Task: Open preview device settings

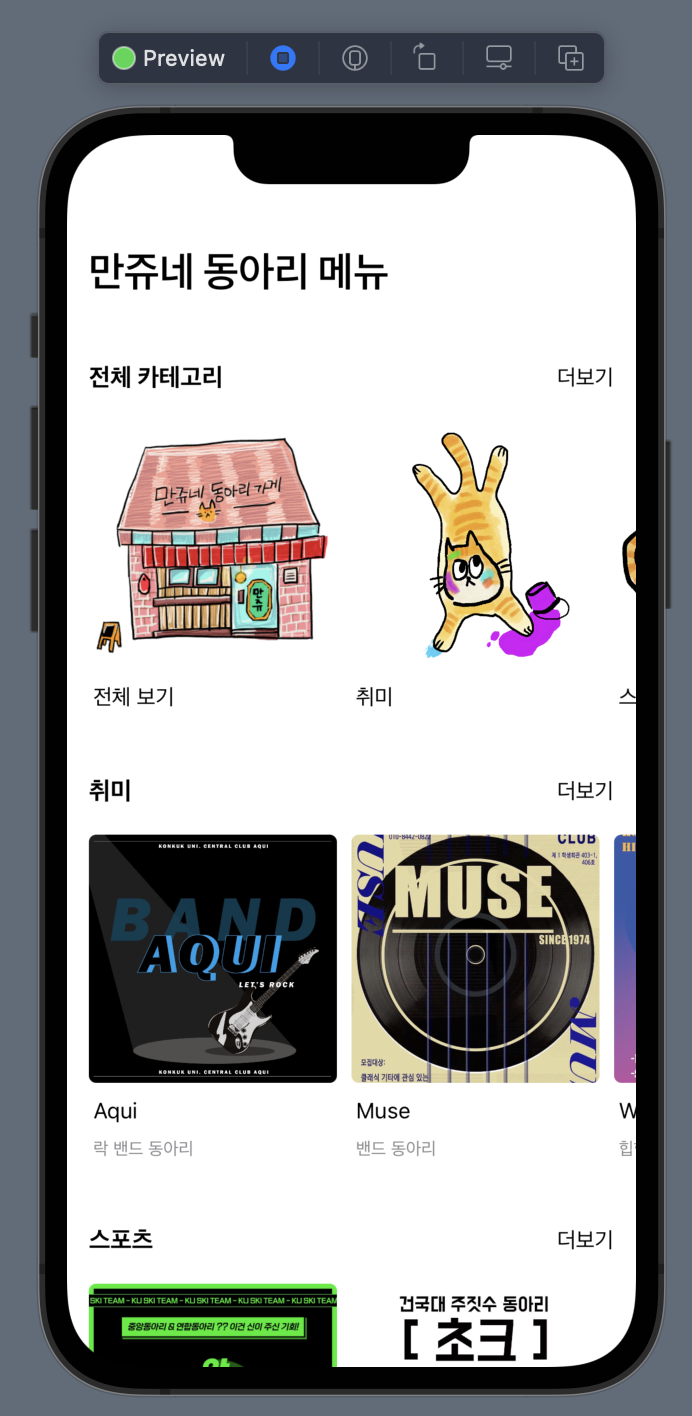Action: [x=499, y=58]
